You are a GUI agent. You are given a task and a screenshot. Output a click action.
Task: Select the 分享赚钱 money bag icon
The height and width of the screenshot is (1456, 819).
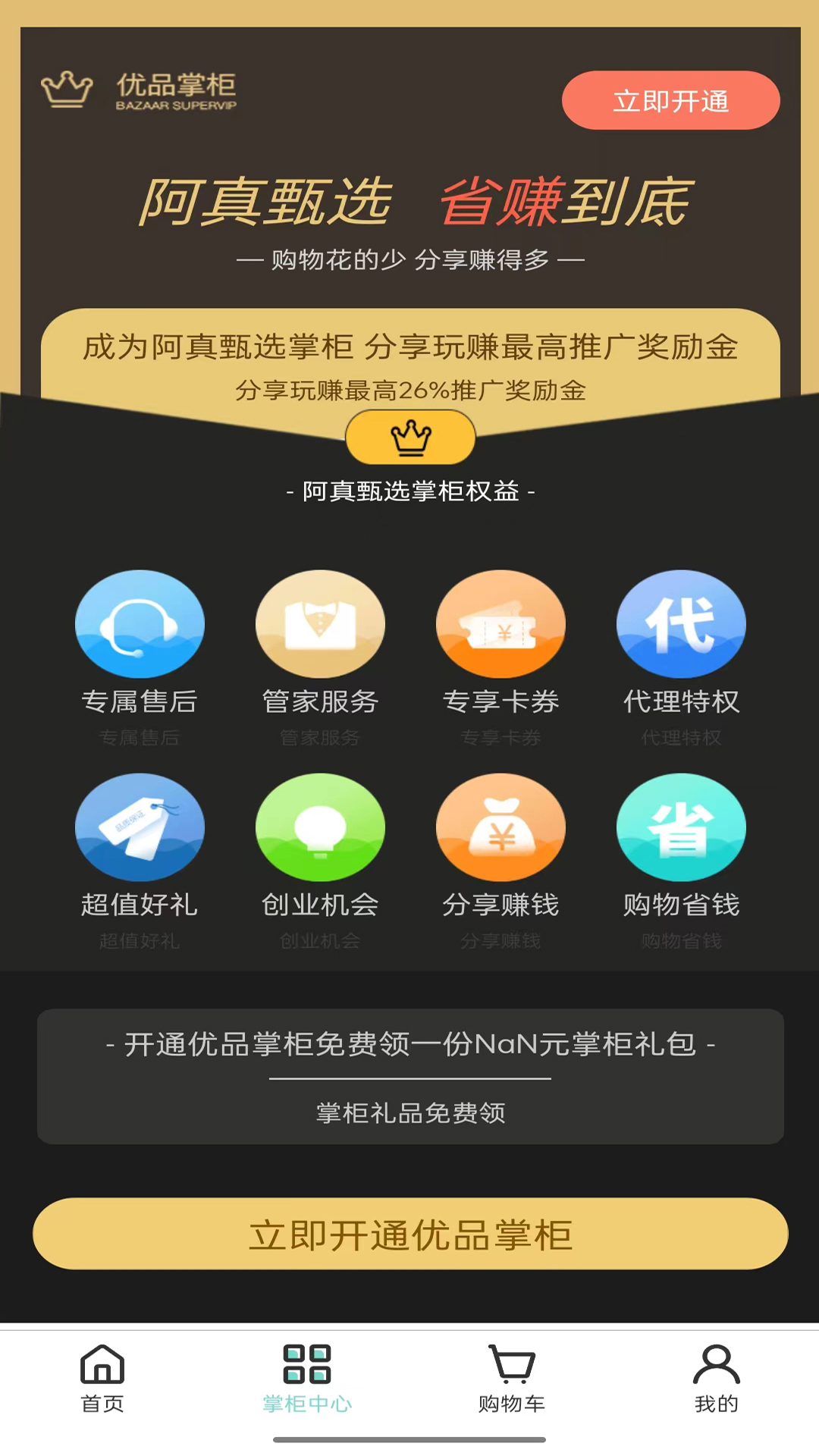pyautogui.click(x=500, y=829)
